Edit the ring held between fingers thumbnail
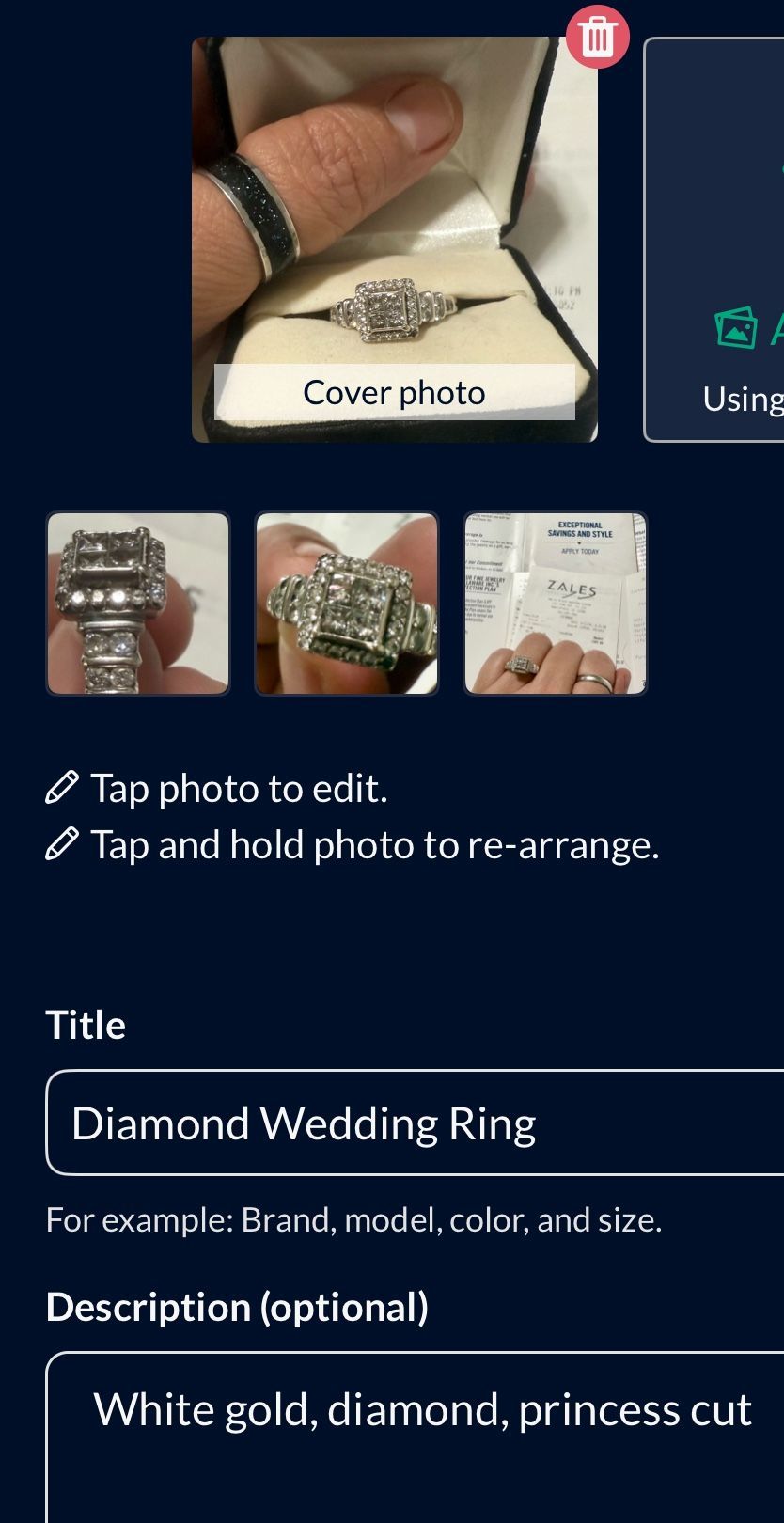The height and width of the screenshot is (1523, 784). (x=347, y=604)
